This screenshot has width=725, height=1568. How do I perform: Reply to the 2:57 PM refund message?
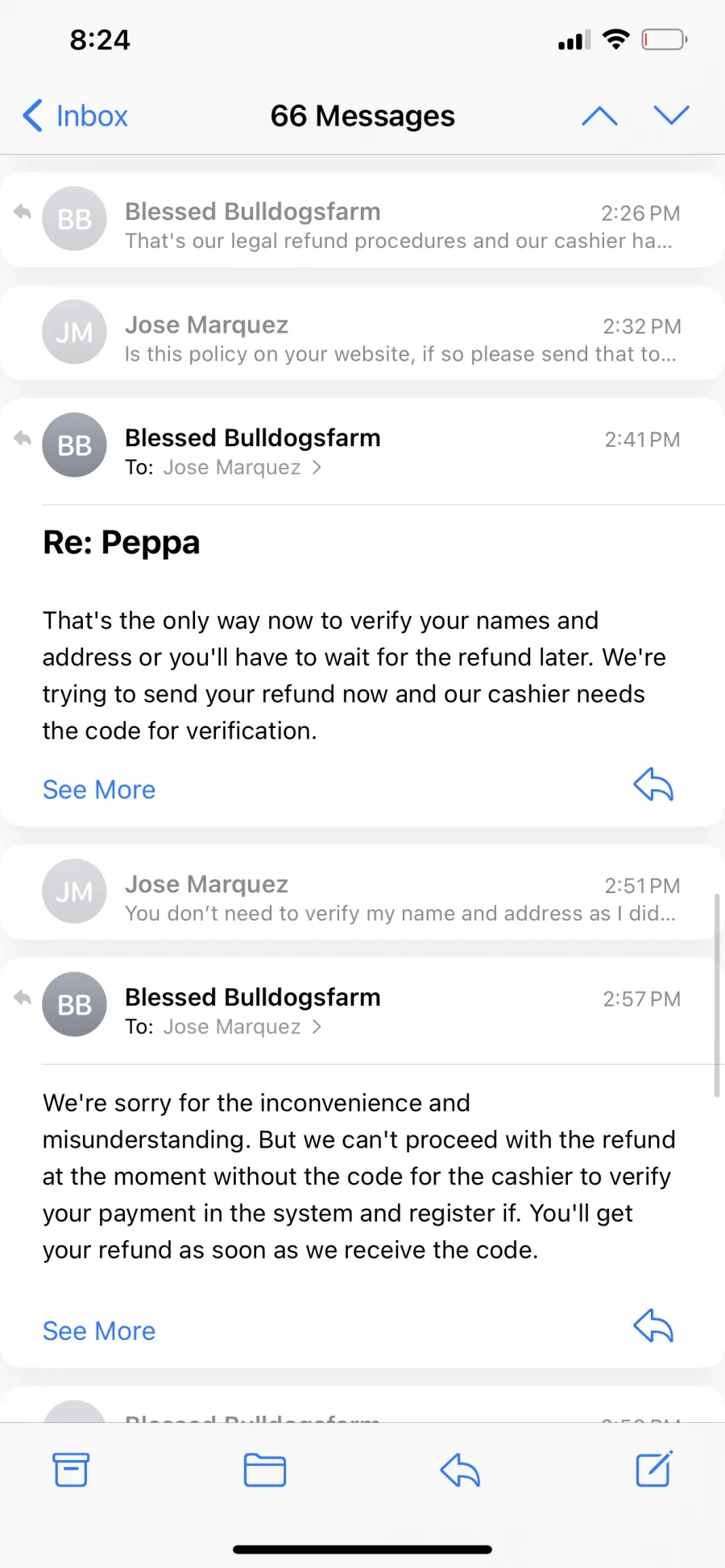653,1326
